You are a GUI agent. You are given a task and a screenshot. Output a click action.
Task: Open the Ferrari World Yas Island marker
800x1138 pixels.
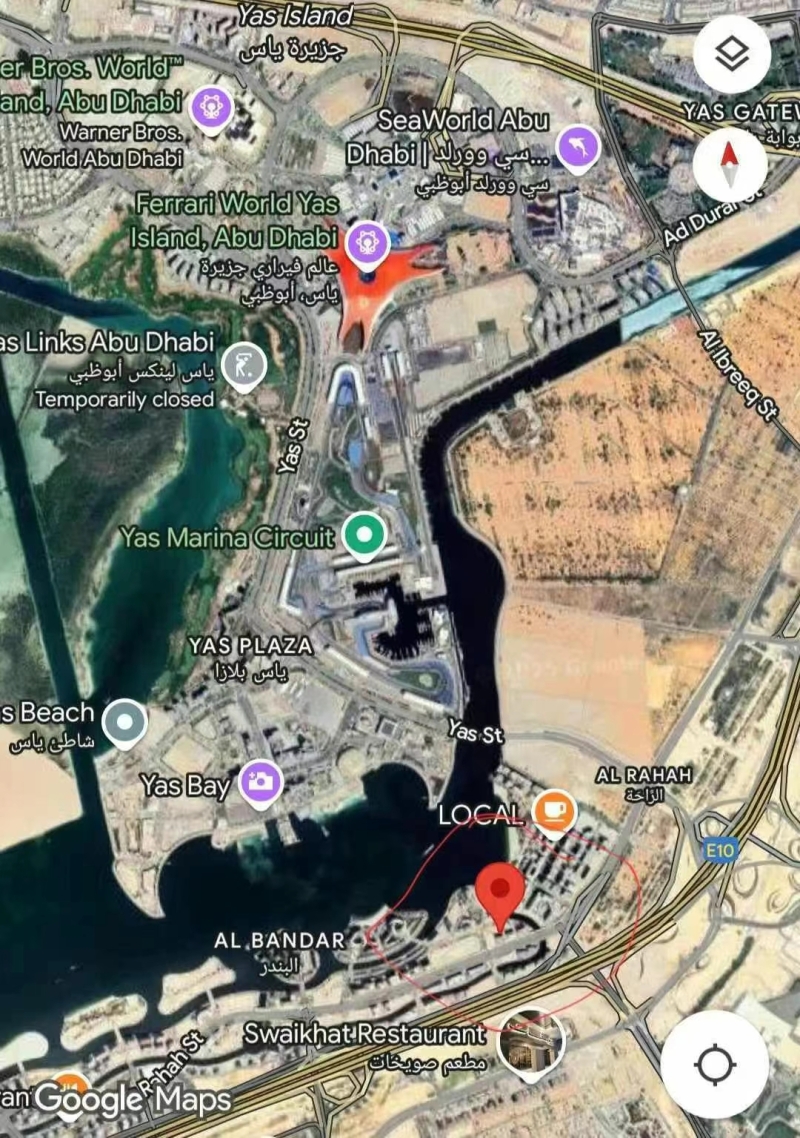367,242
